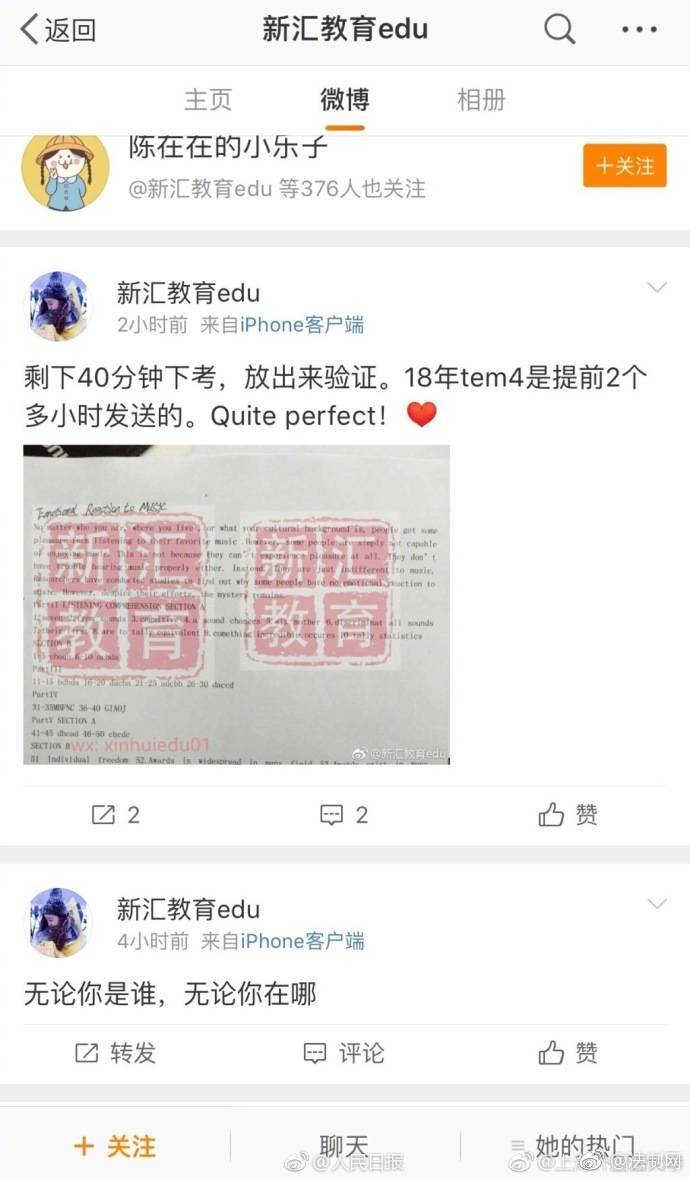Open 她的热门 in the bottom bar

pos(573,1147)
